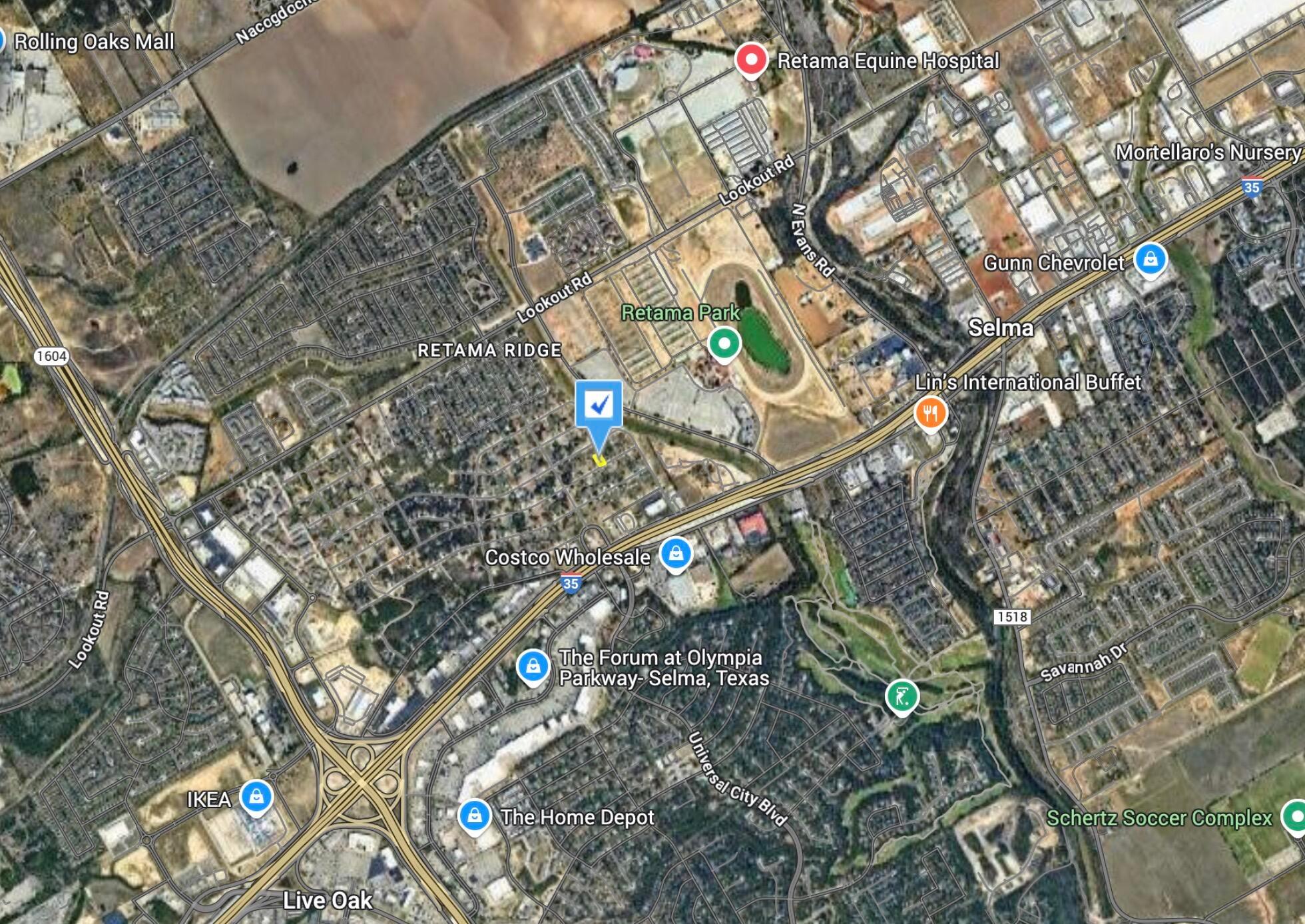This screenshot has width=1305, height=924.
Task: Select the IKEA shopping pin
Action: pyautogui.click(x=256, y=797)
